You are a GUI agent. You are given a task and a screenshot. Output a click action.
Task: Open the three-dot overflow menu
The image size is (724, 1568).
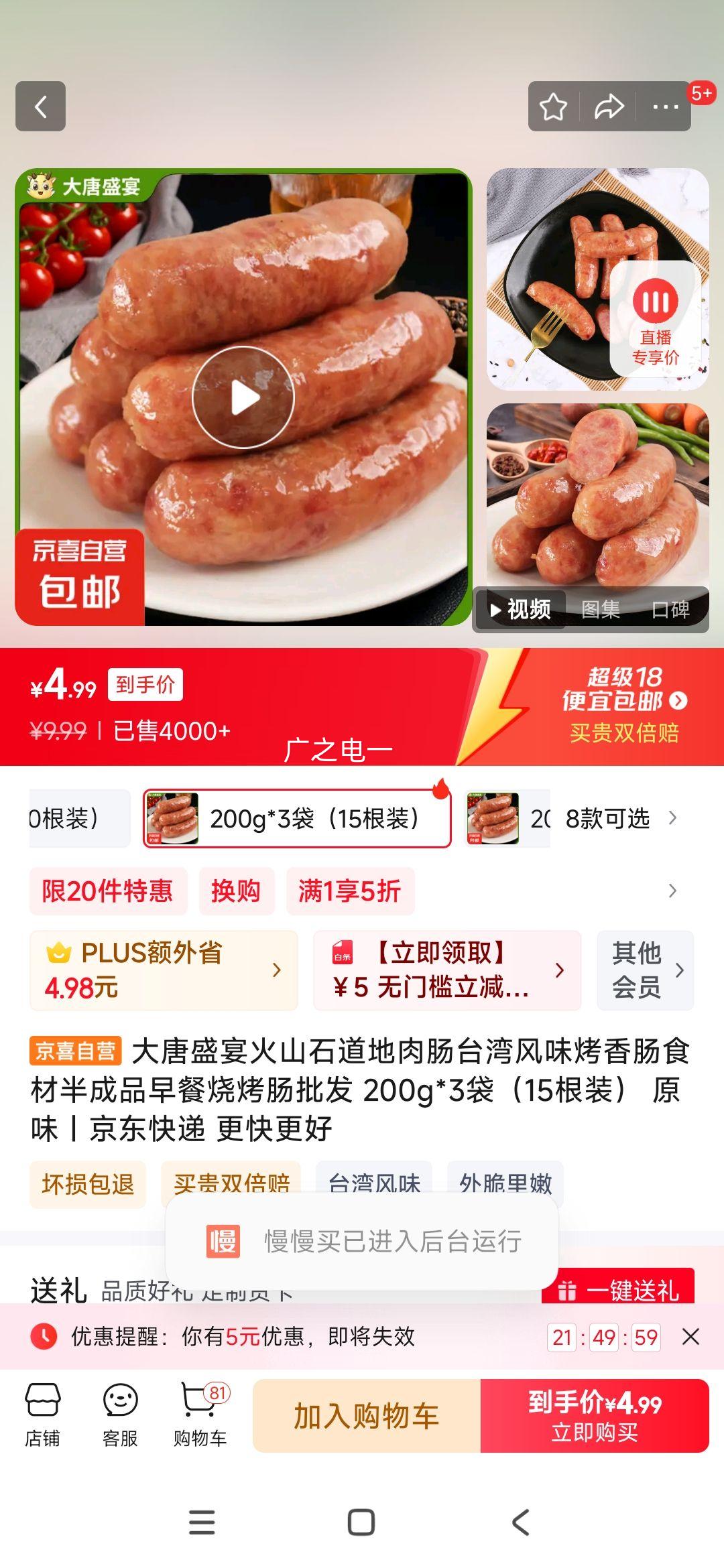click(x=665, y=107)
